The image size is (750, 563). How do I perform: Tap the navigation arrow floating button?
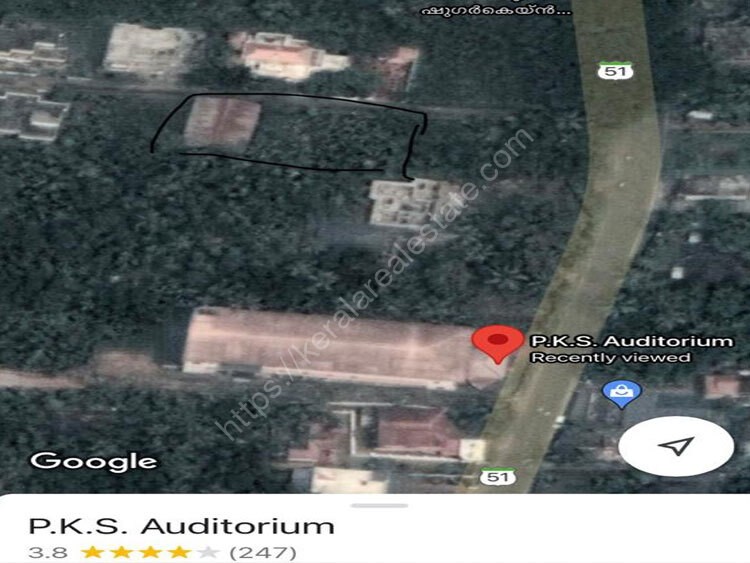pyautogui.click(x=677, y=446)
